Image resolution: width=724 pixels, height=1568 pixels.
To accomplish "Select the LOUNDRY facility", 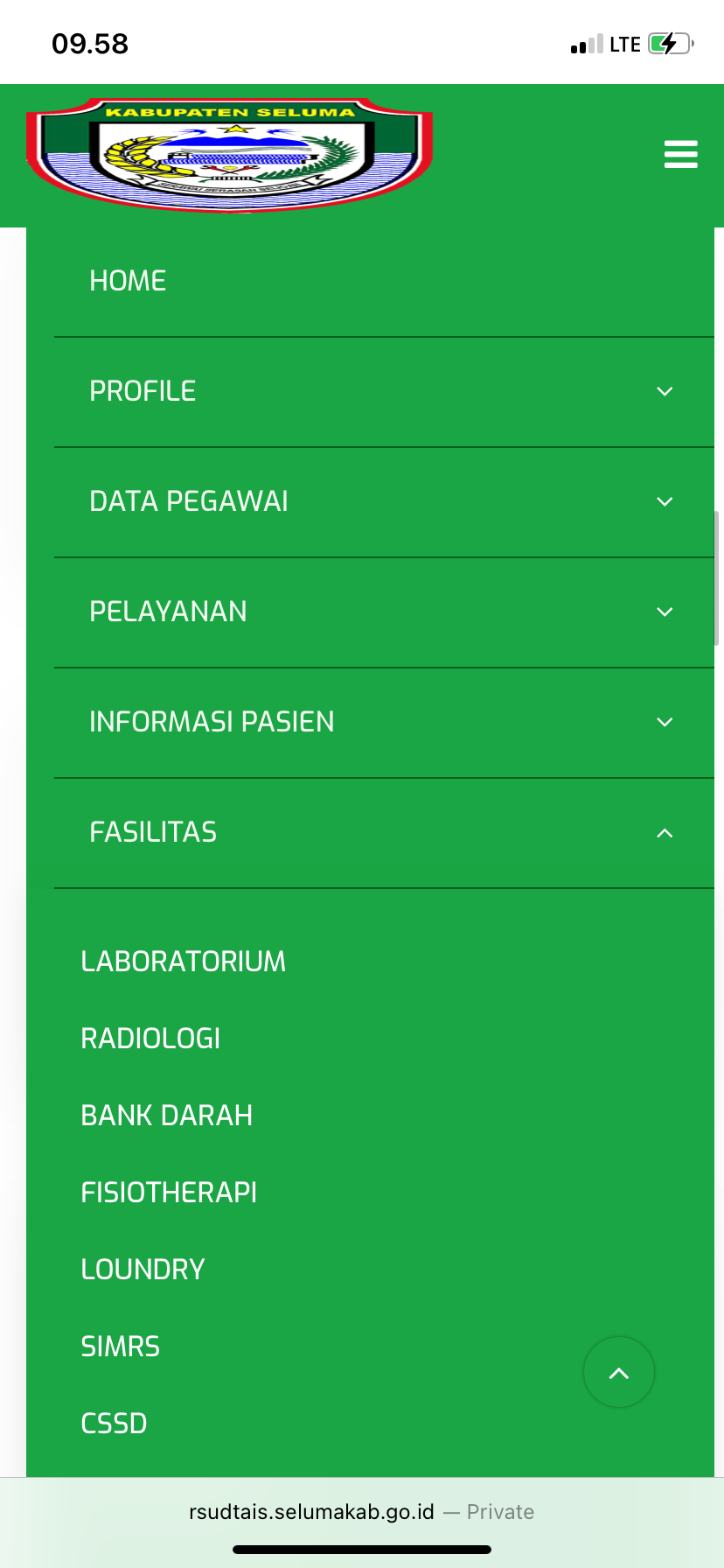I will 143,1270.
